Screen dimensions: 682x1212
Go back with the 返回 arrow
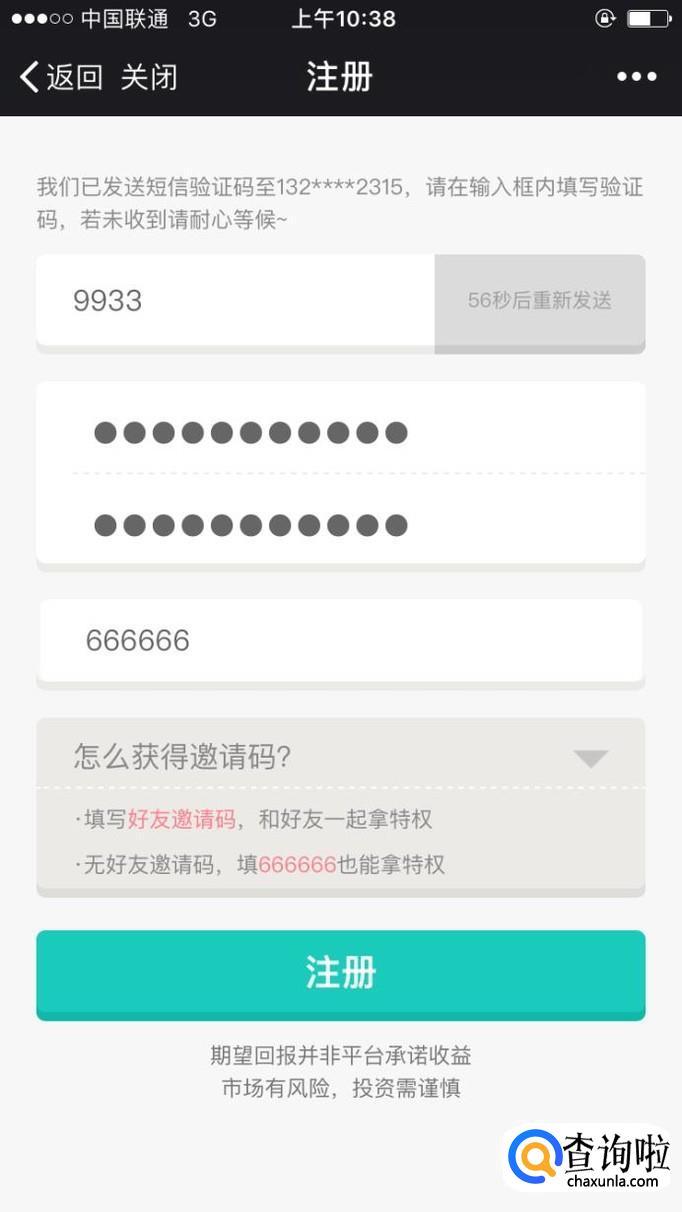click(x=60, y=77)
